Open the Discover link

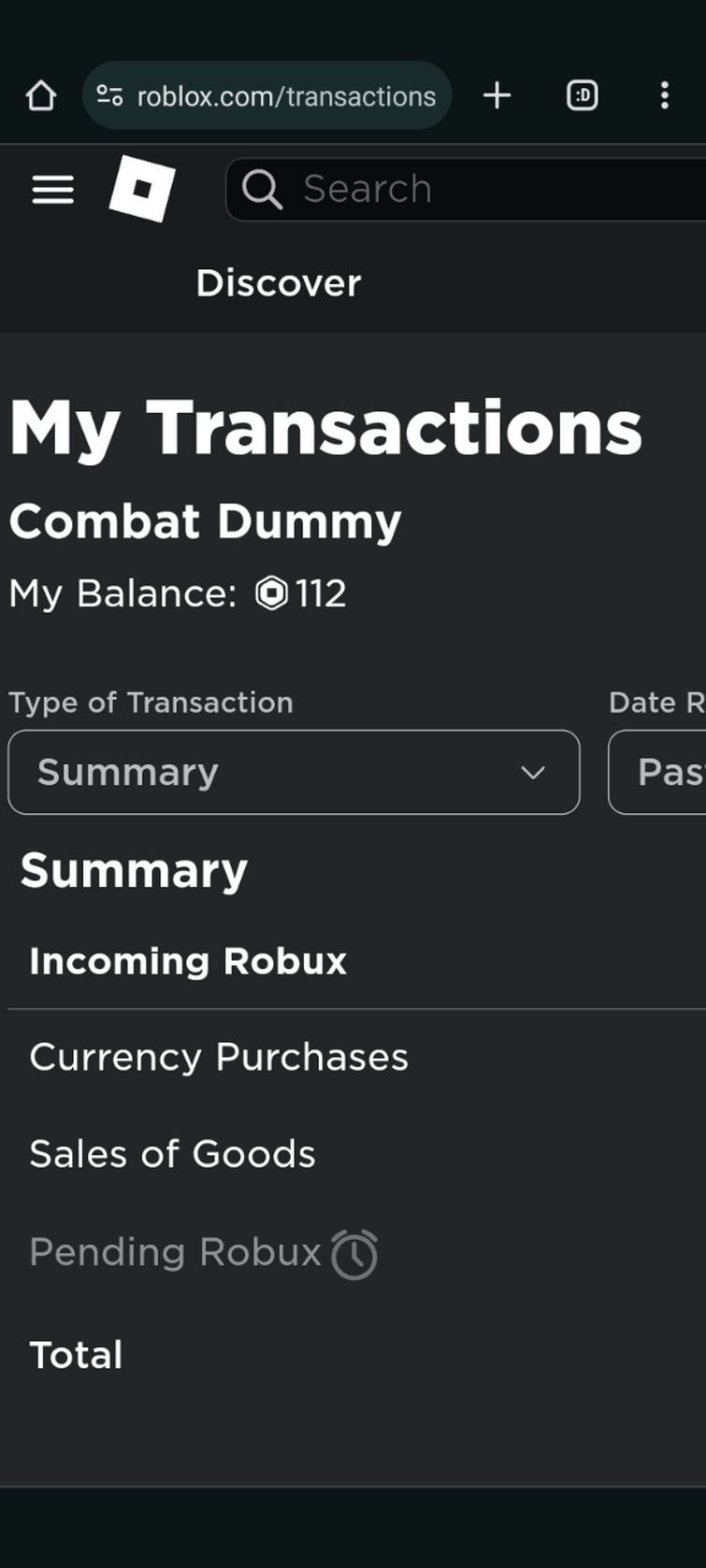[x=279, y=283]
